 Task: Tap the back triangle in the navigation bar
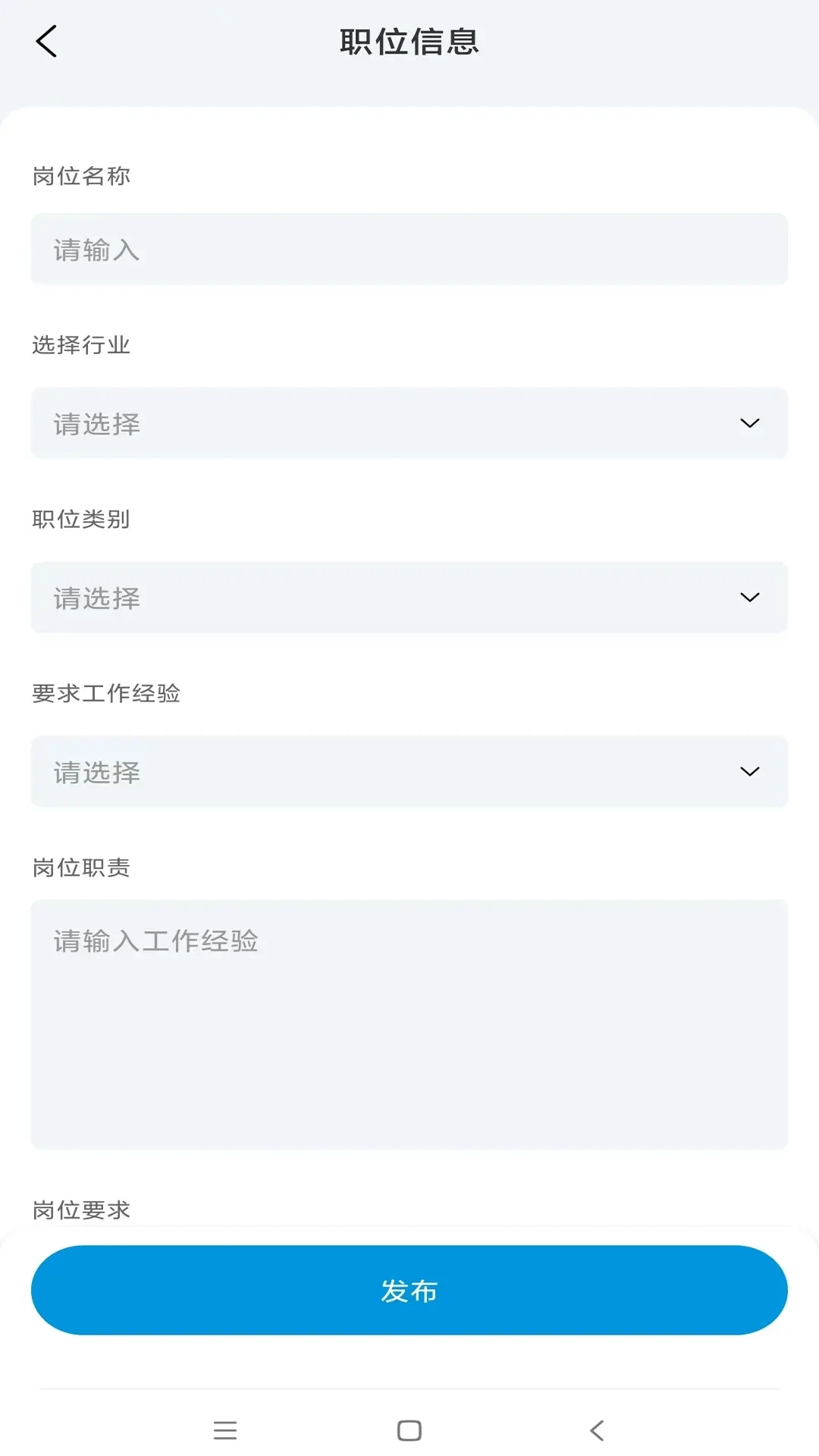coord(596,1430)
